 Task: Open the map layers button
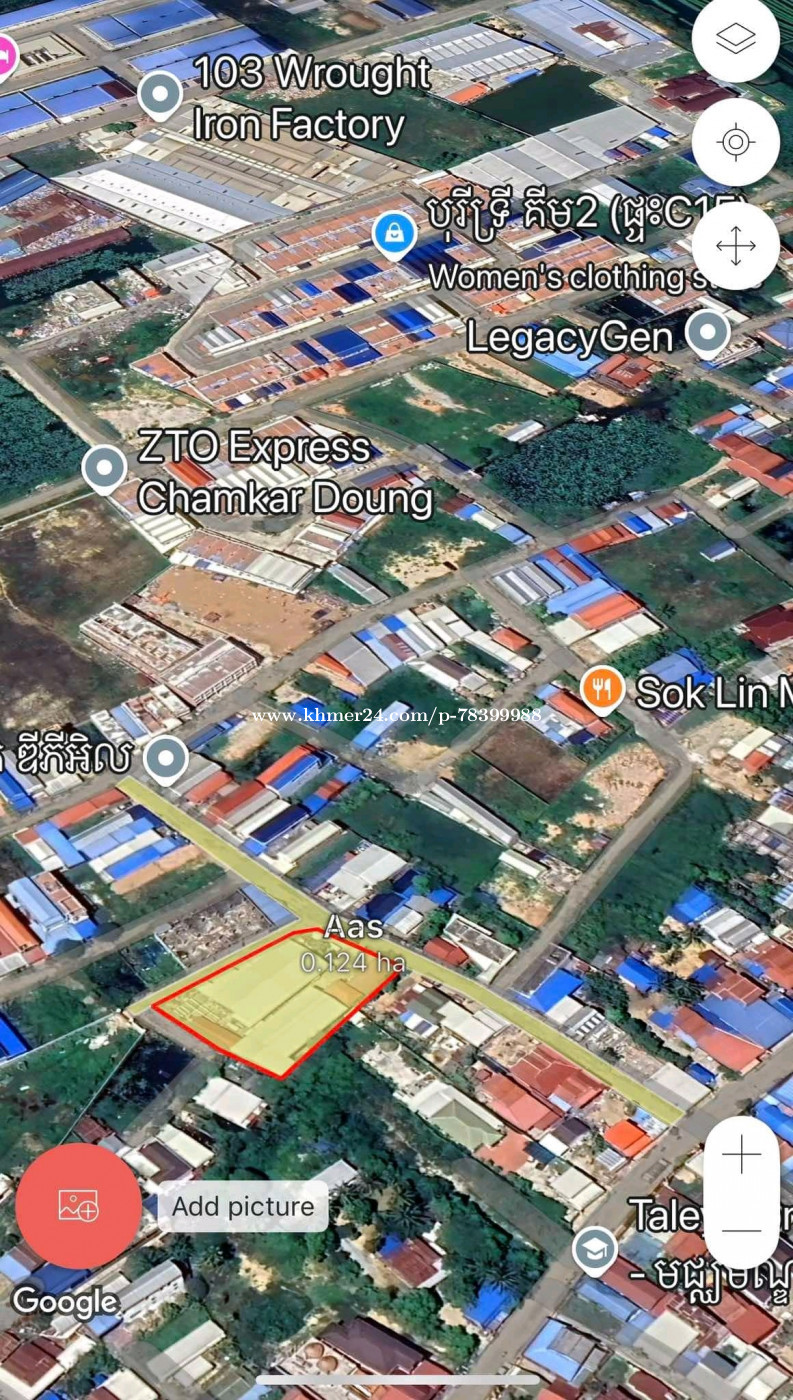(736, 39)
